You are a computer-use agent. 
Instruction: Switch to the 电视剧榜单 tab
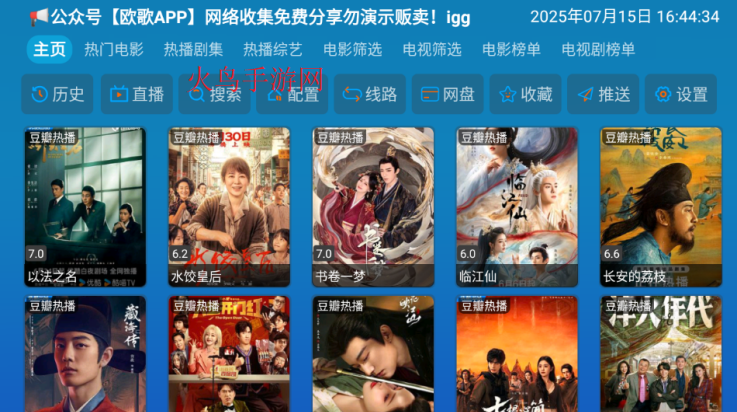tap(598, 49)
